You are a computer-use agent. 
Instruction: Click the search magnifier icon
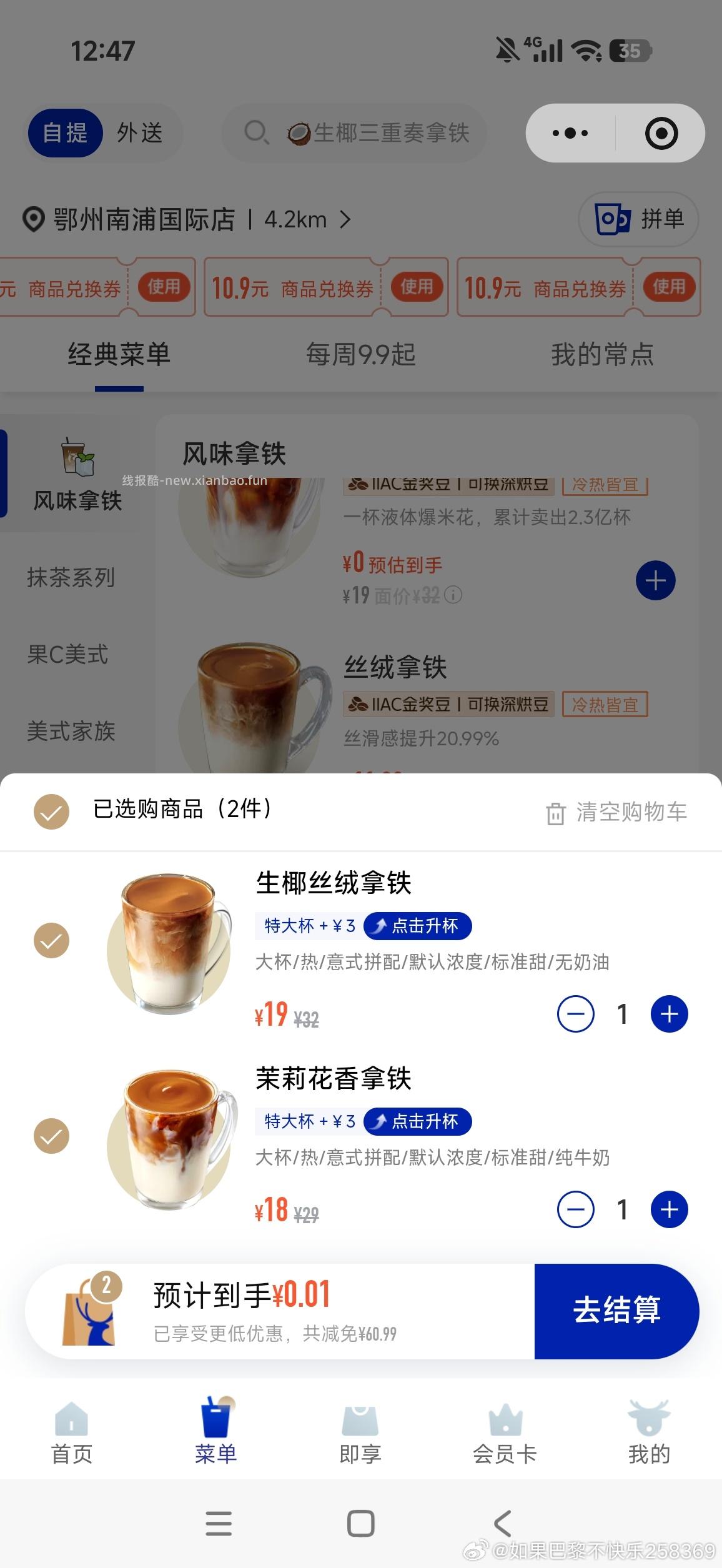tap(255, 133)
